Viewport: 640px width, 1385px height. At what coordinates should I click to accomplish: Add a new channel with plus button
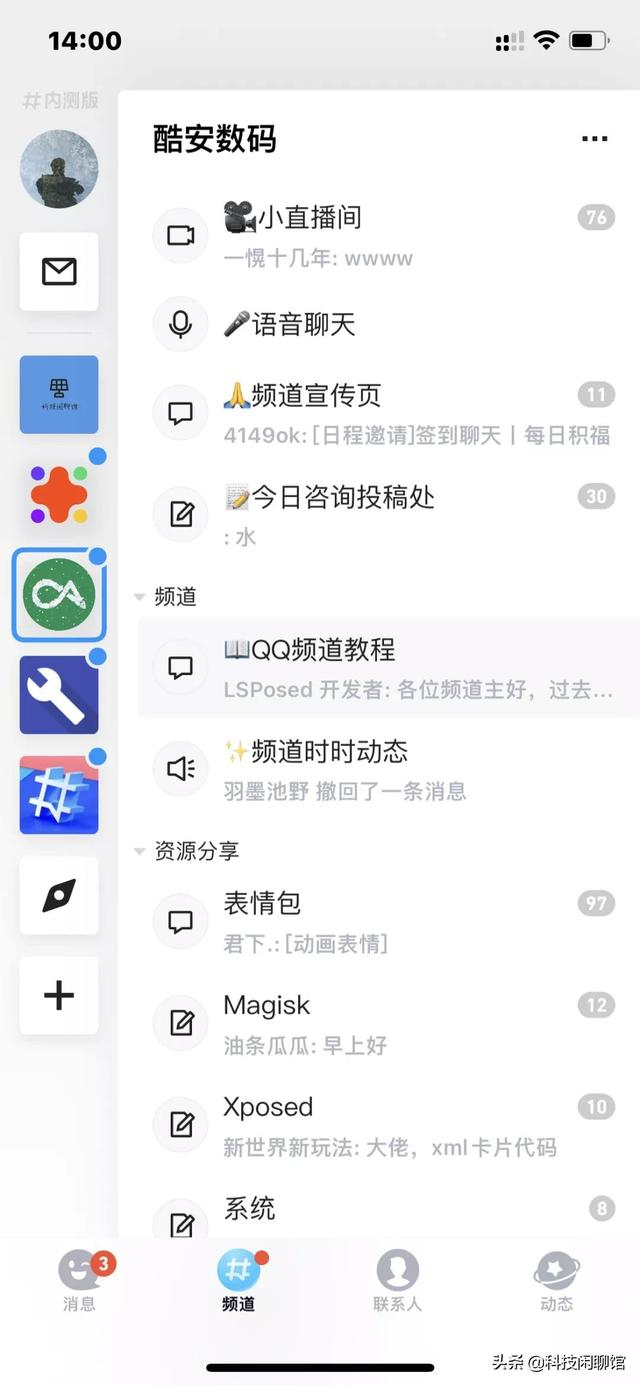click(x=59, y=995)
